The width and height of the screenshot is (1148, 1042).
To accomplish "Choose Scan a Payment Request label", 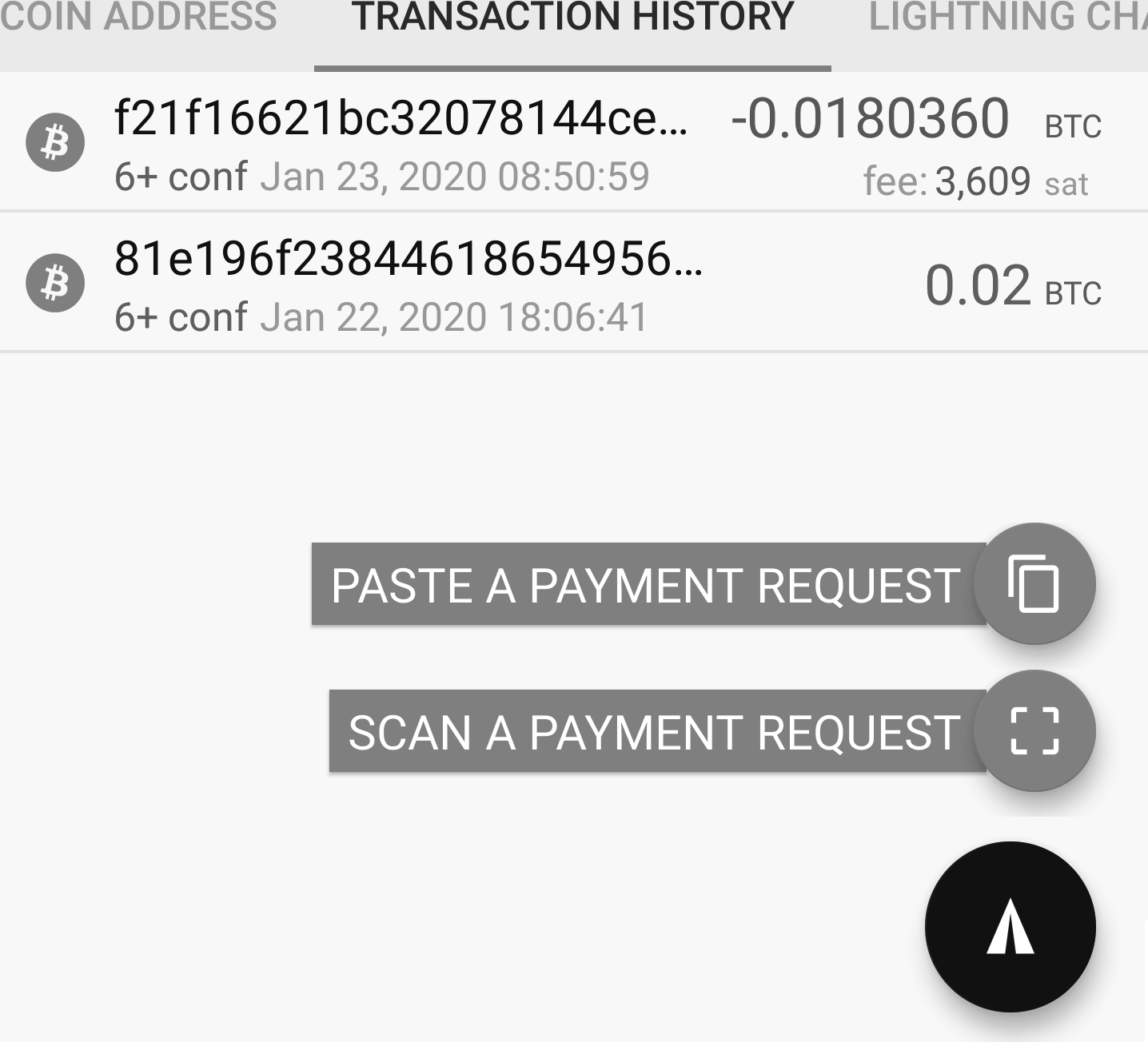I will (x=655, y=732).
